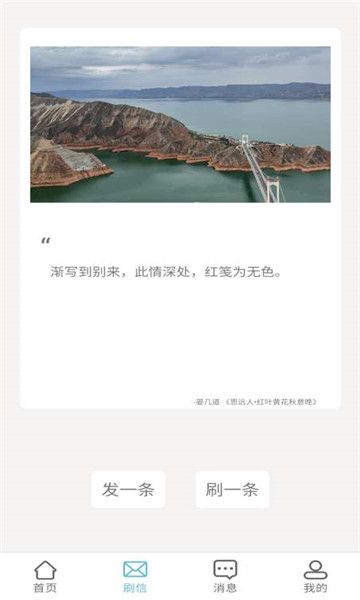Switch to the 我的 tab

[315, 576]
